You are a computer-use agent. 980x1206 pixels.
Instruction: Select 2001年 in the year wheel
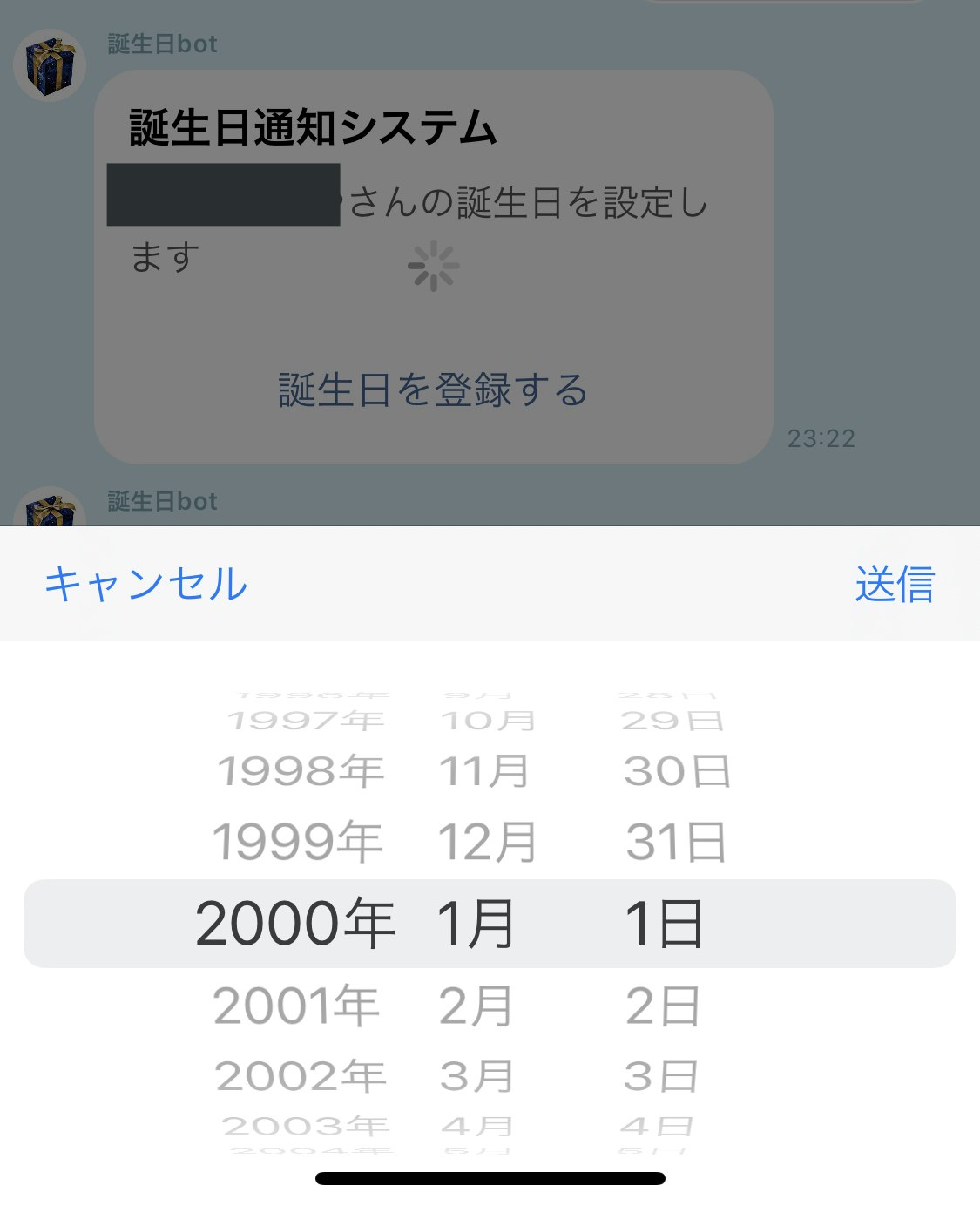pos(296,1006)
